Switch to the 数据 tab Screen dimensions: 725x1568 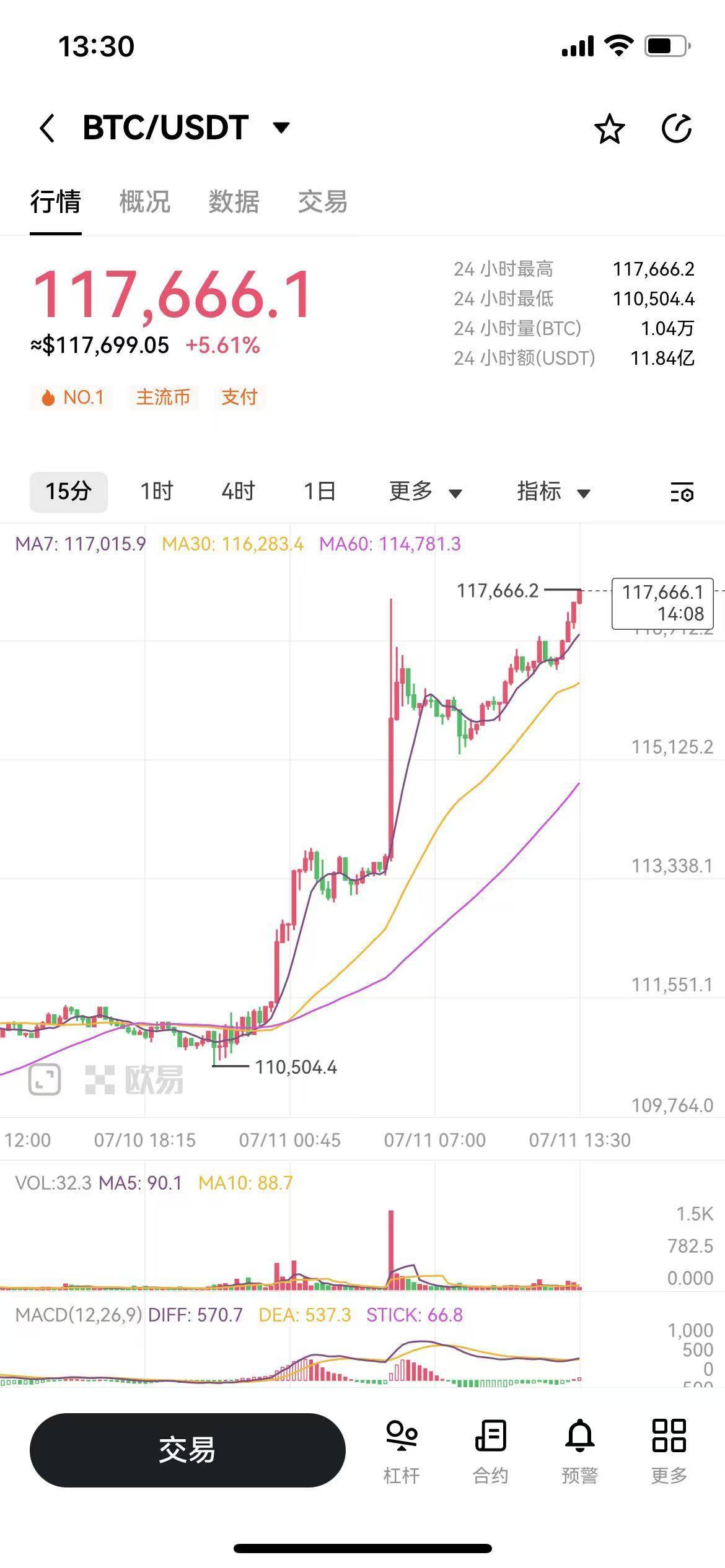pos(234,202)
